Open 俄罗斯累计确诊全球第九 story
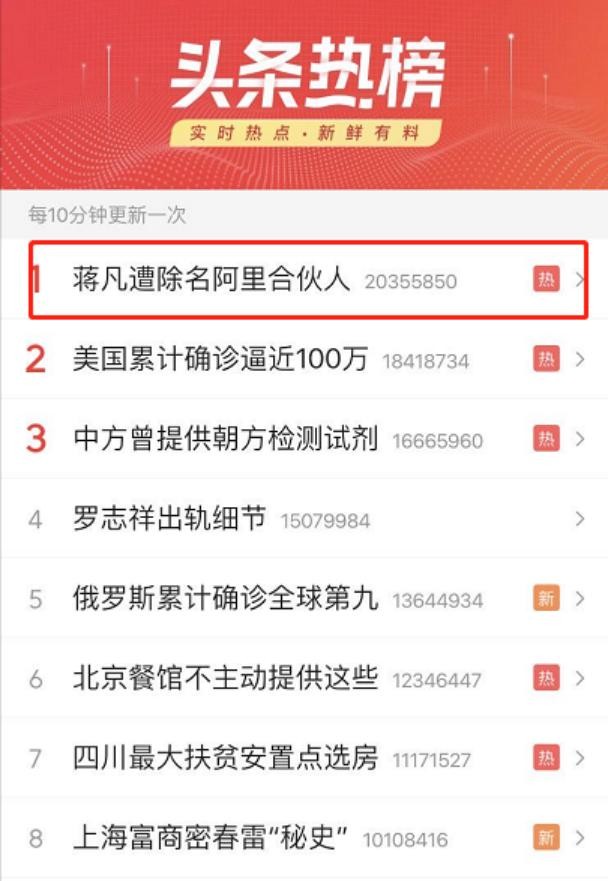 click(x=226, y=598)
